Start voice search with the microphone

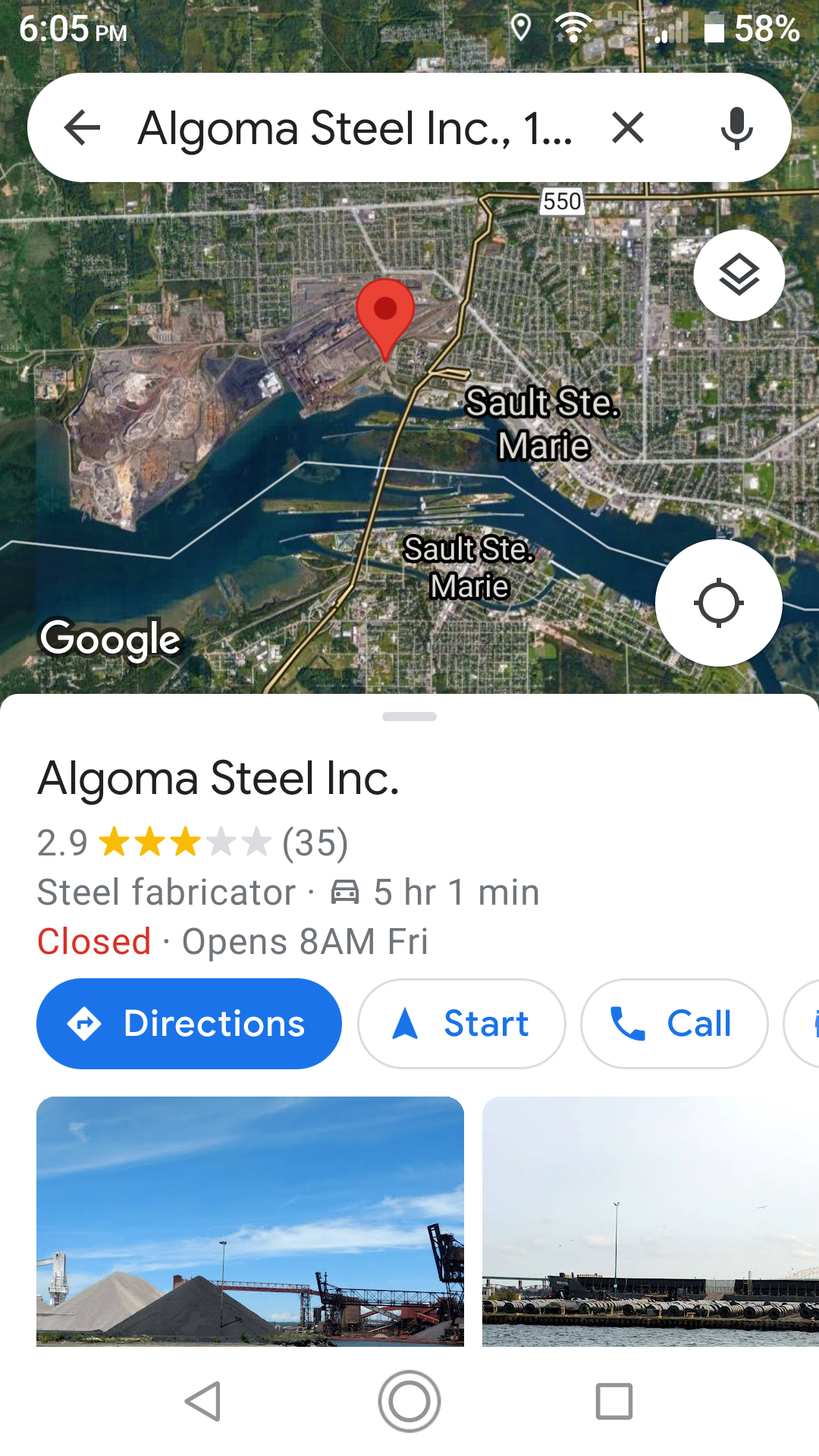[736, 127]
